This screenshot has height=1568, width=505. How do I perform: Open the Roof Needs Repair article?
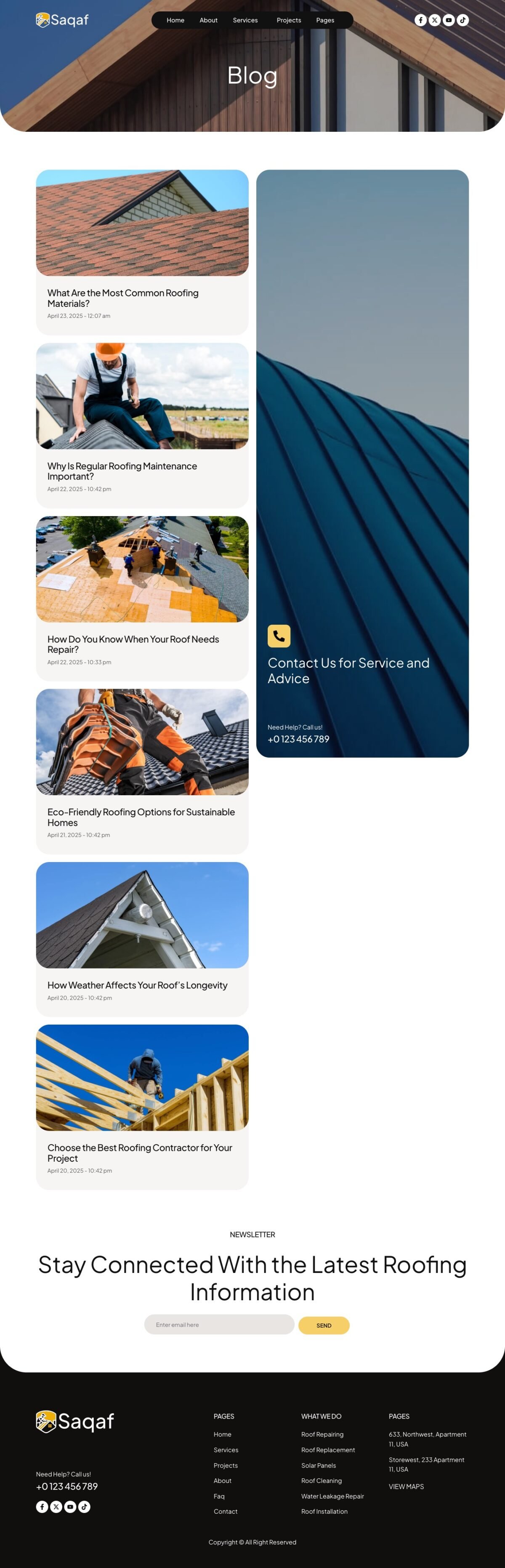point(133,644)
